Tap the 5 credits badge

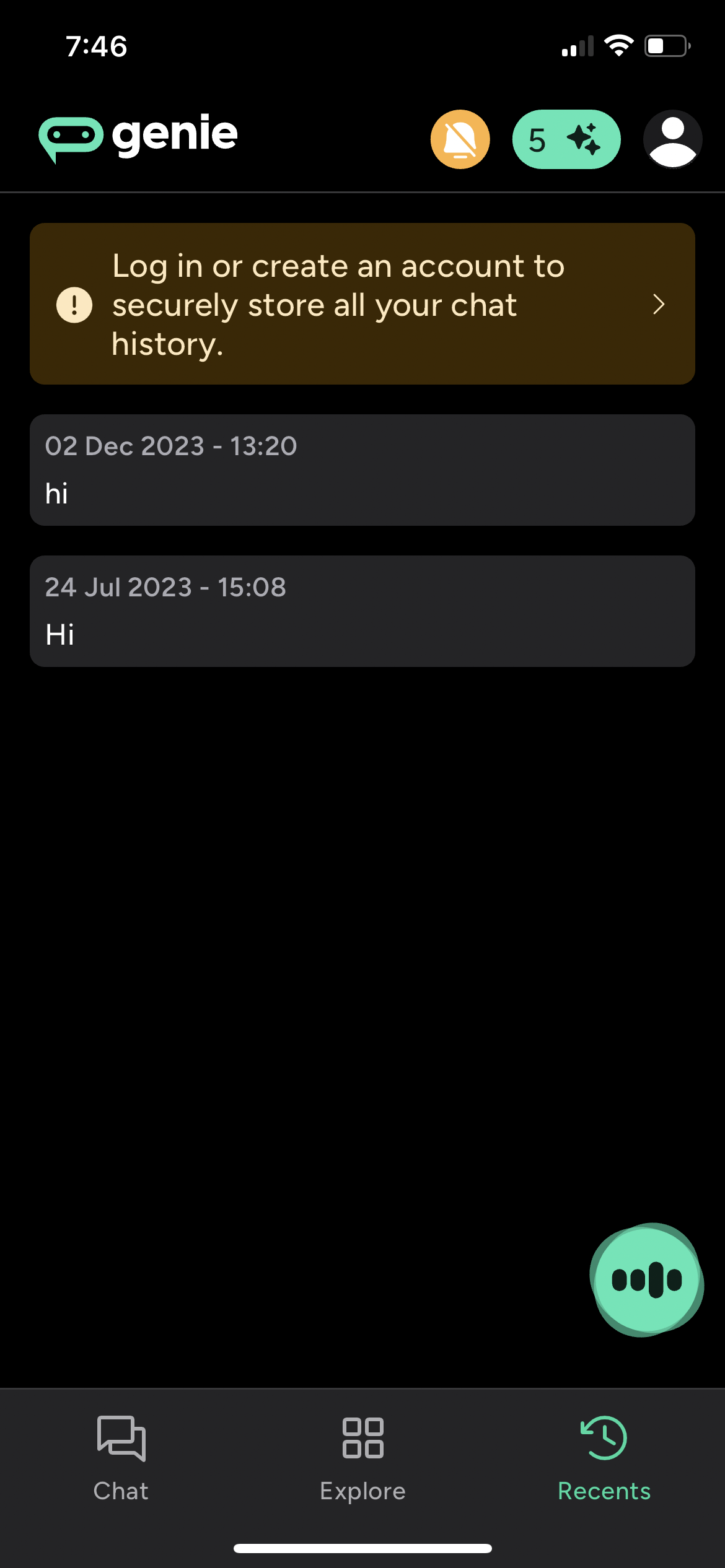point(566,140)
